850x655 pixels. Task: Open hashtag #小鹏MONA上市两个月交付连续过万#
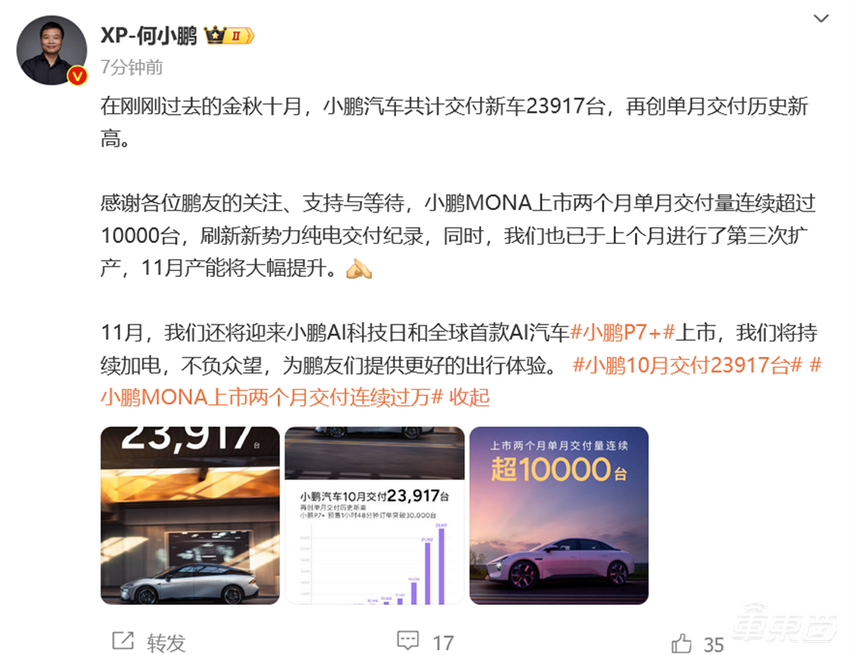271,397
